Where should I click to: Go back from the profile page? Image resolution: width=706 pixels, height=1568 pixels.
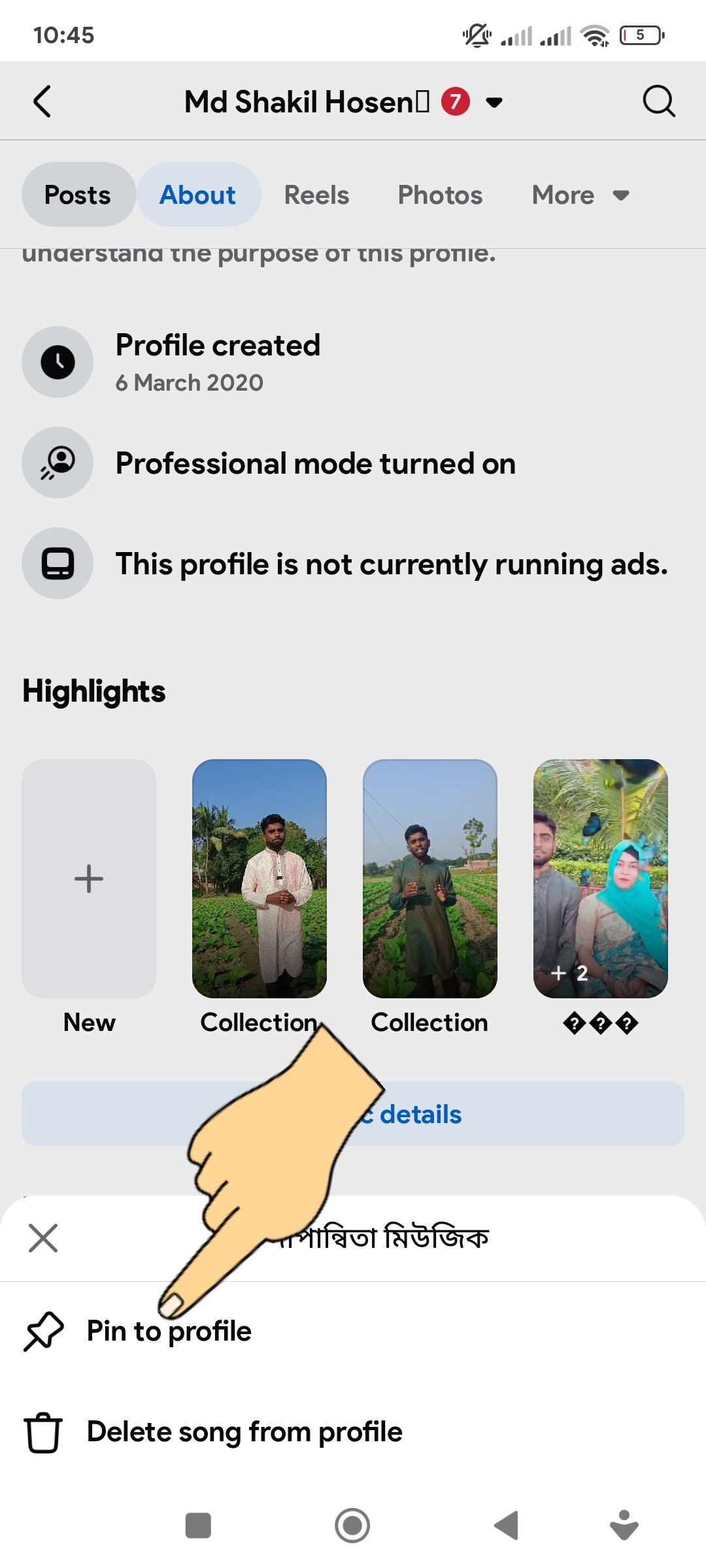42,102
